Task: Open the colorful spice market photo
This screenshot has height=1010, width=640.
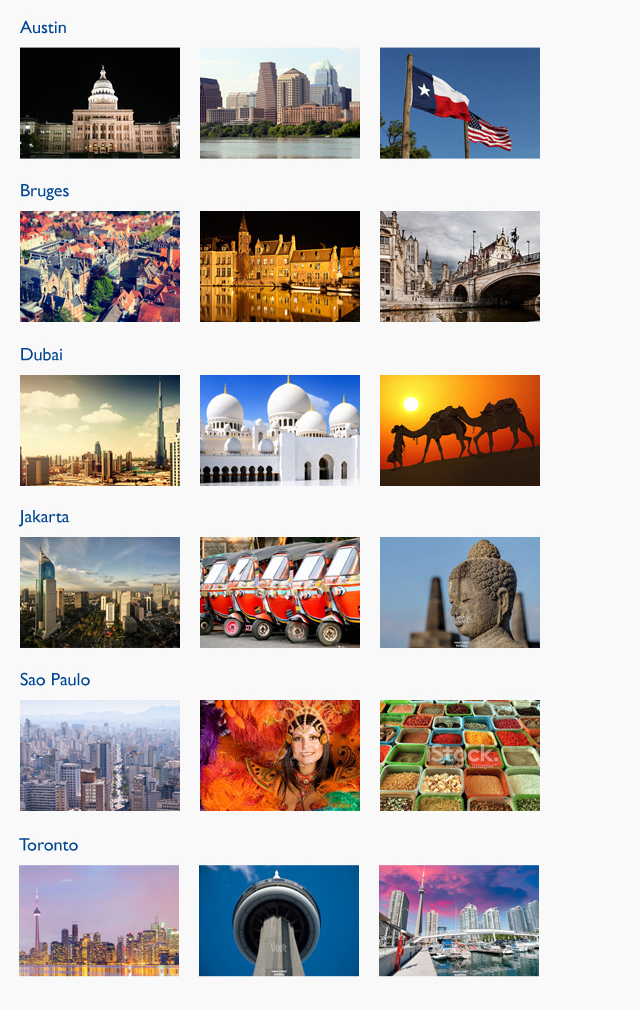Action: pyautogui.click(x=460, y=755)
